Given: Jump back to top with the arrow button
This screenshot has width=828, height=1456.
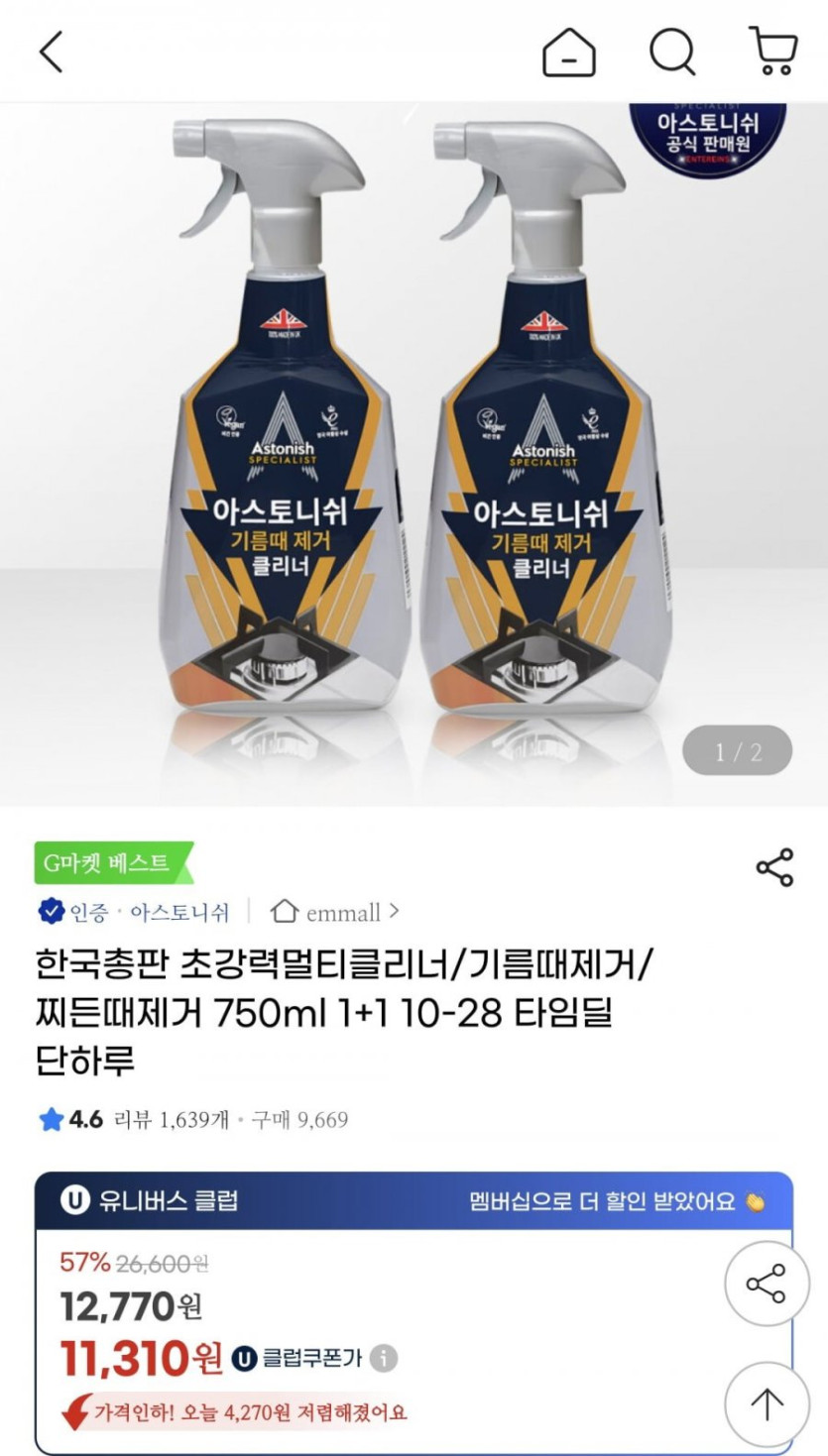Looking at the screenshot, I should pyautogui.click(x=767, y=1403).
